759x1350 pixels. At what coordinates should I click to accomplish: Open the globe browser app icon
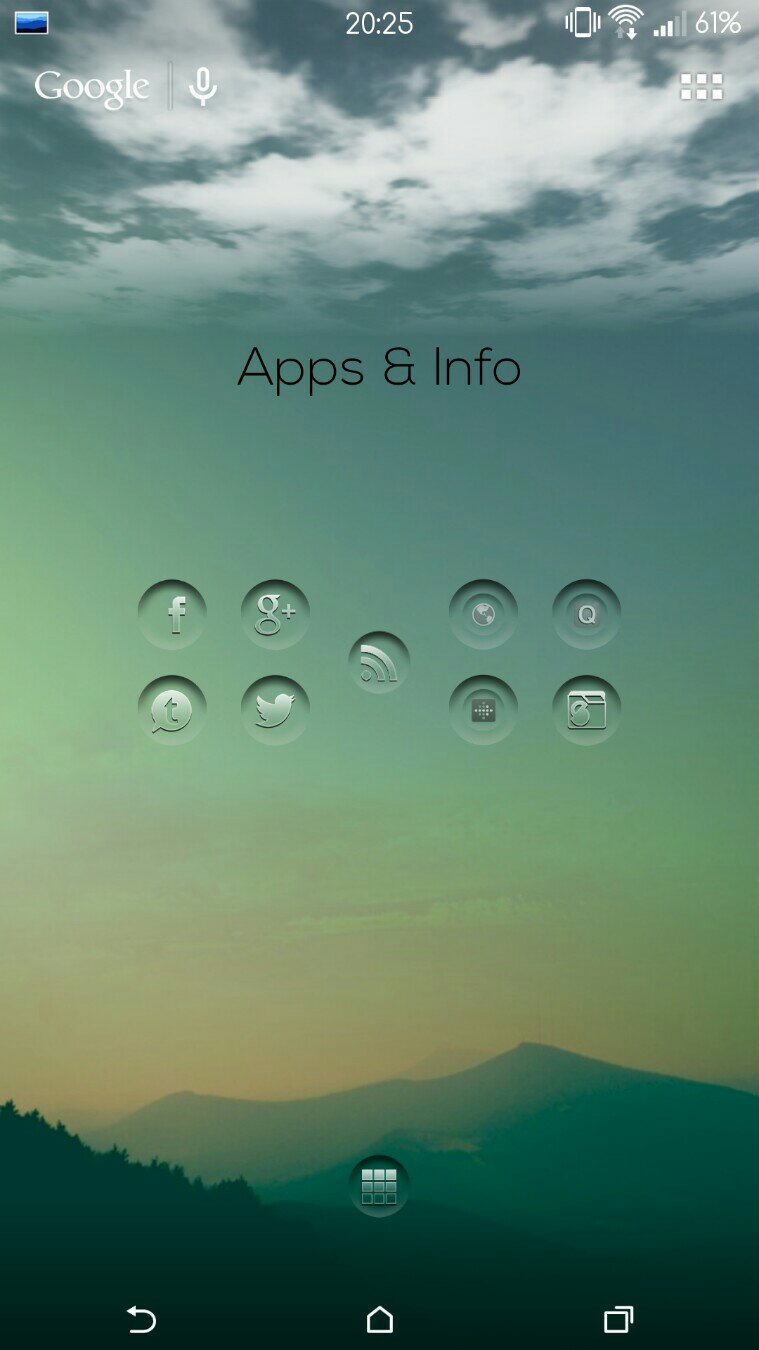tap(483, 614)
